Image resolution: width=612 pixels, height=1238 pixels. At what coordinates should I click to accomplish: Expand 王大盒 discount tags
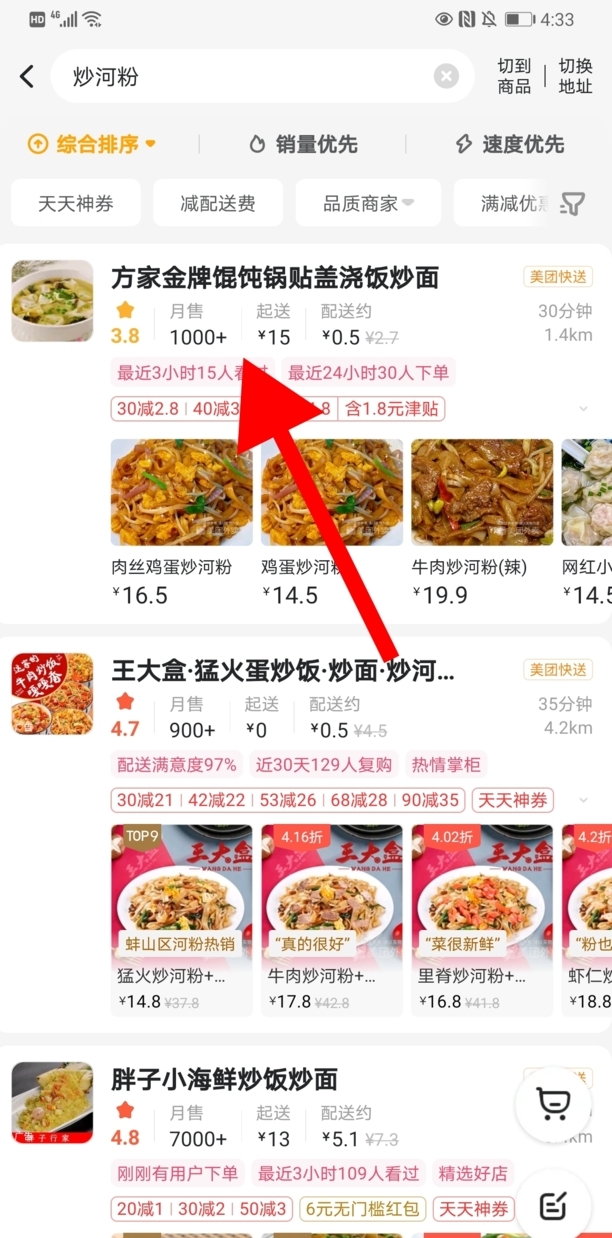[580, 800]
